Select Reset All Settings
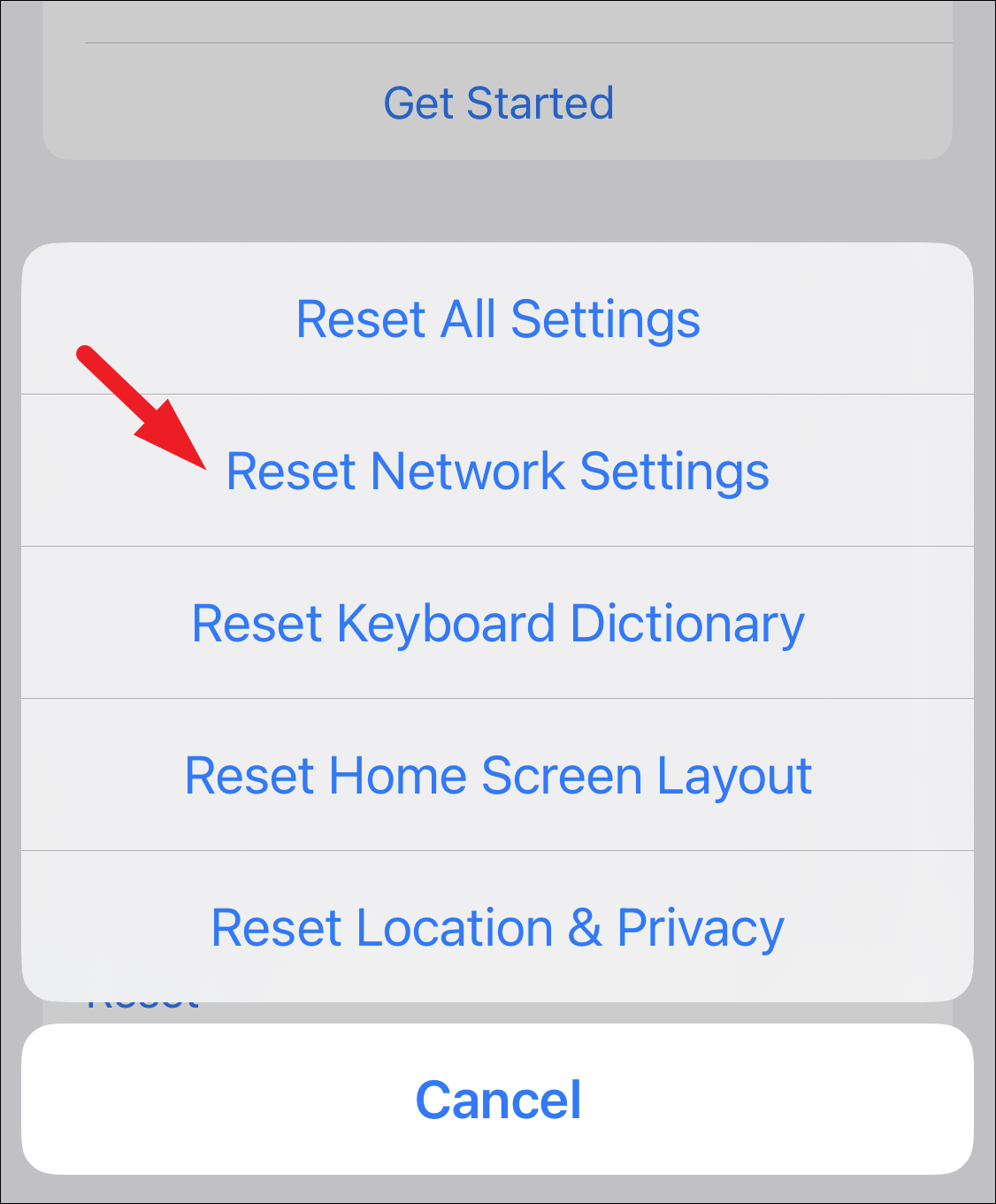The width and height of the screenshot is (996, 1204). (x=498, y=319)
